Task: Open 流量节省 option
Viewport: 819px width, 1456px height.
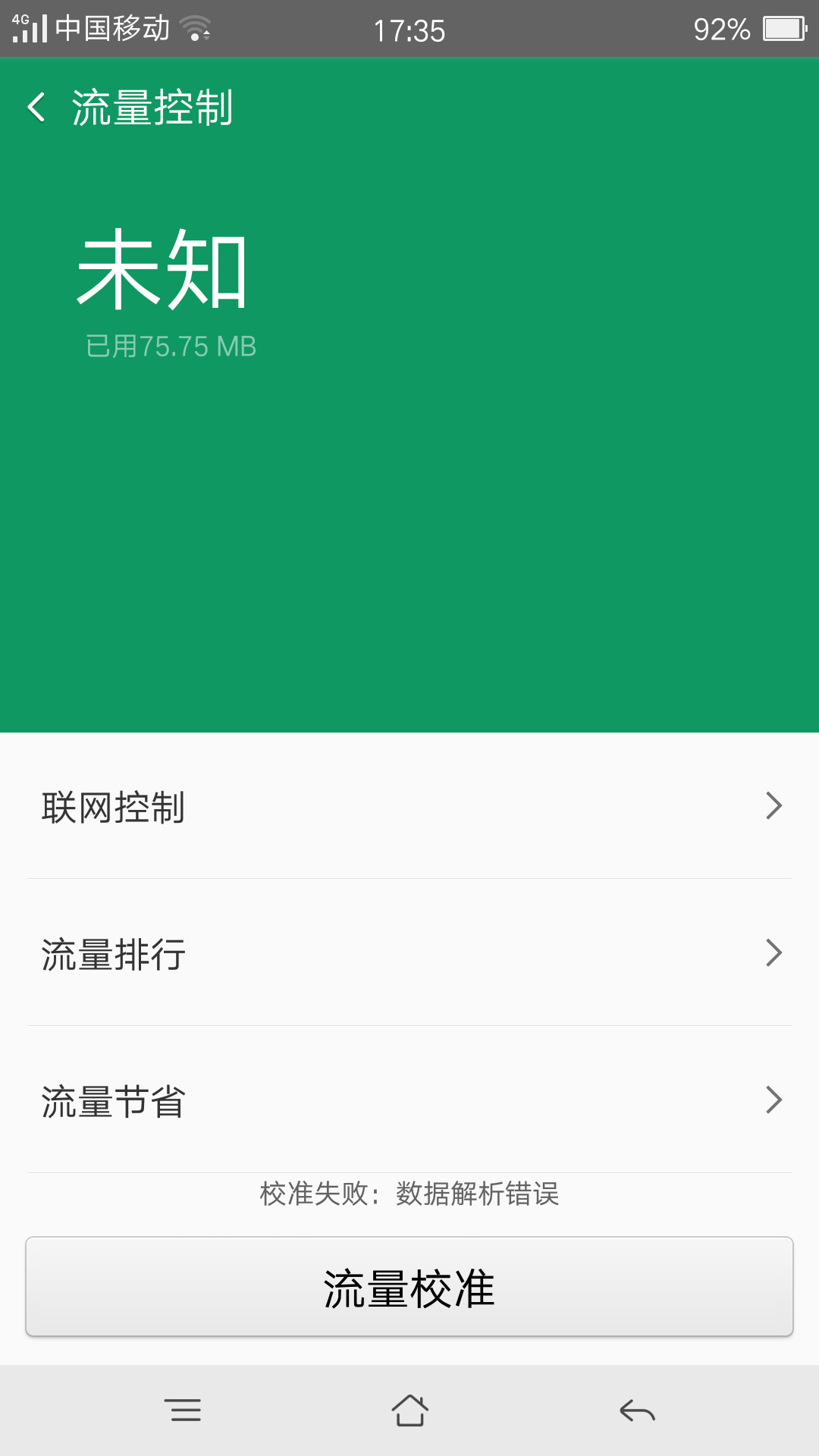Action: click(409, 1100)
